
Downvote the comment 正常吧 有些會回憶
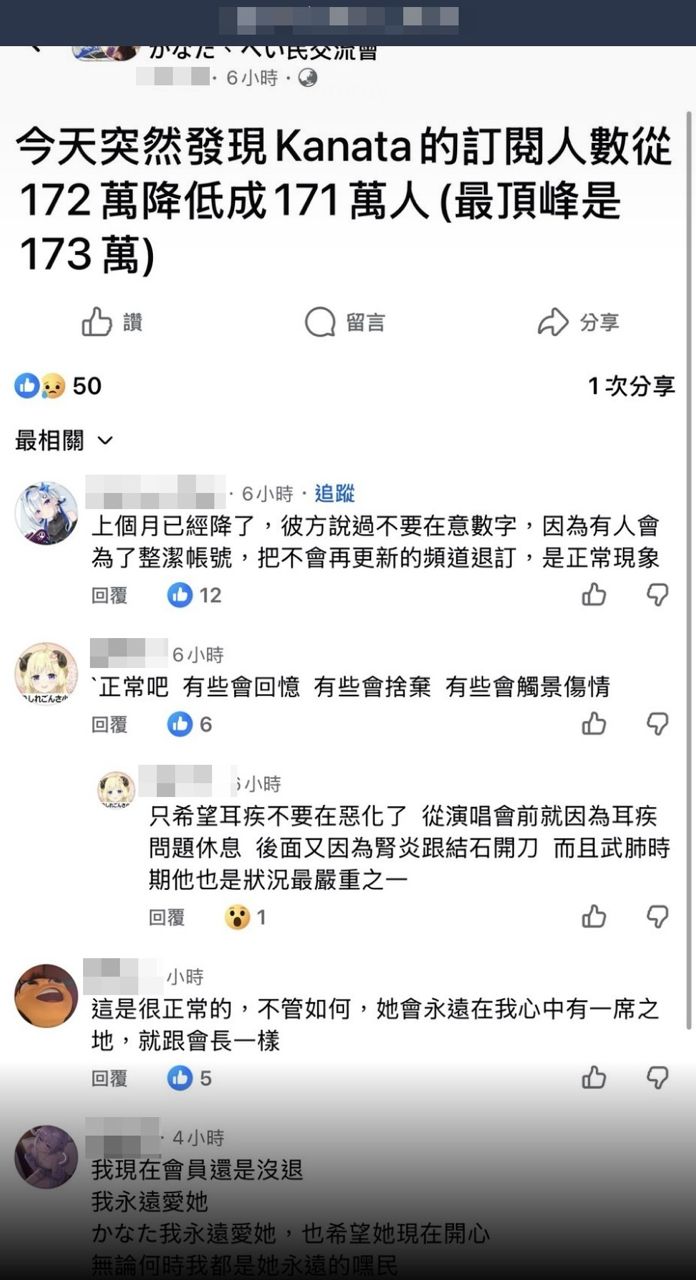(657, 724)
